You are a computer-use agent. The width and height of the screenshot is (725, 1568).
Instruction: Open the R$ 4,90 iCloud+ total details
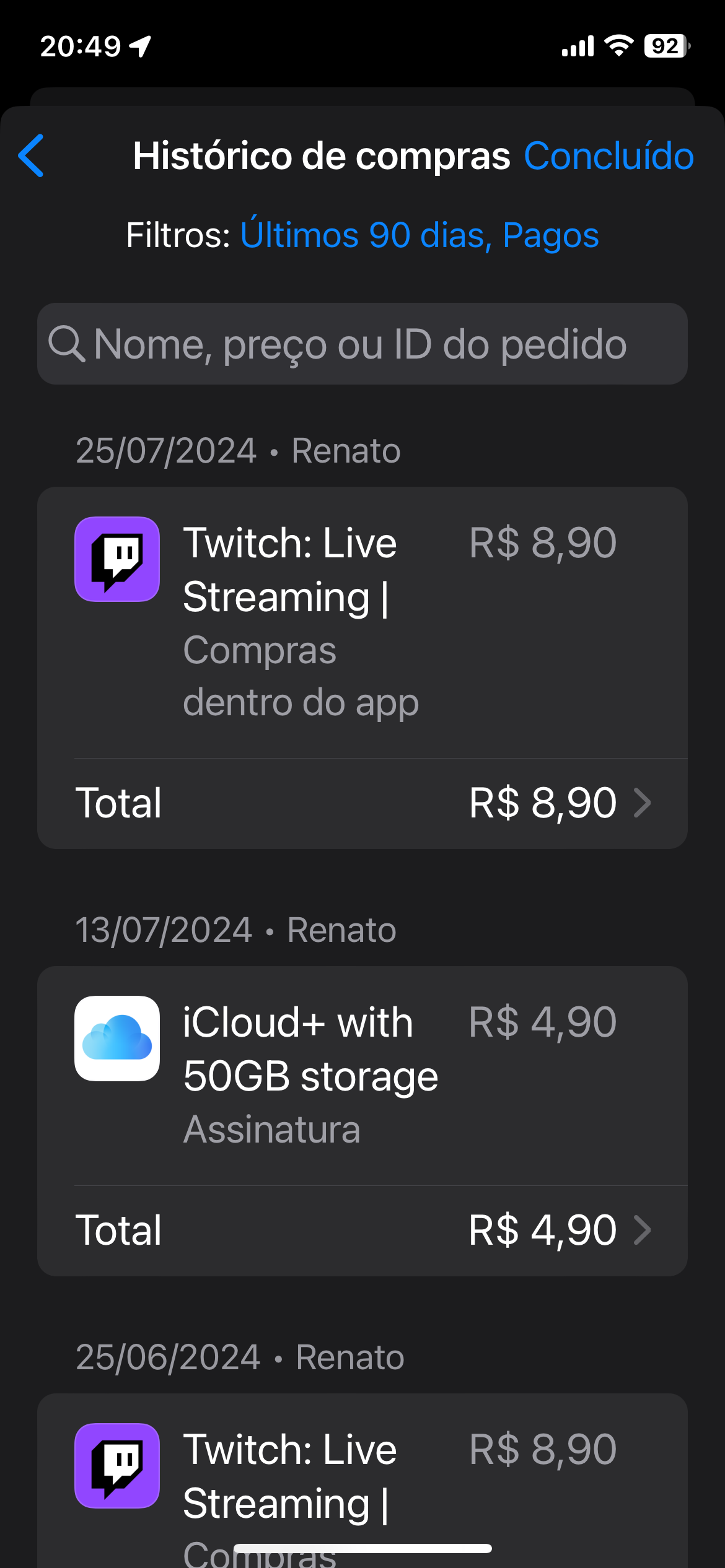tap(362, 1230)
